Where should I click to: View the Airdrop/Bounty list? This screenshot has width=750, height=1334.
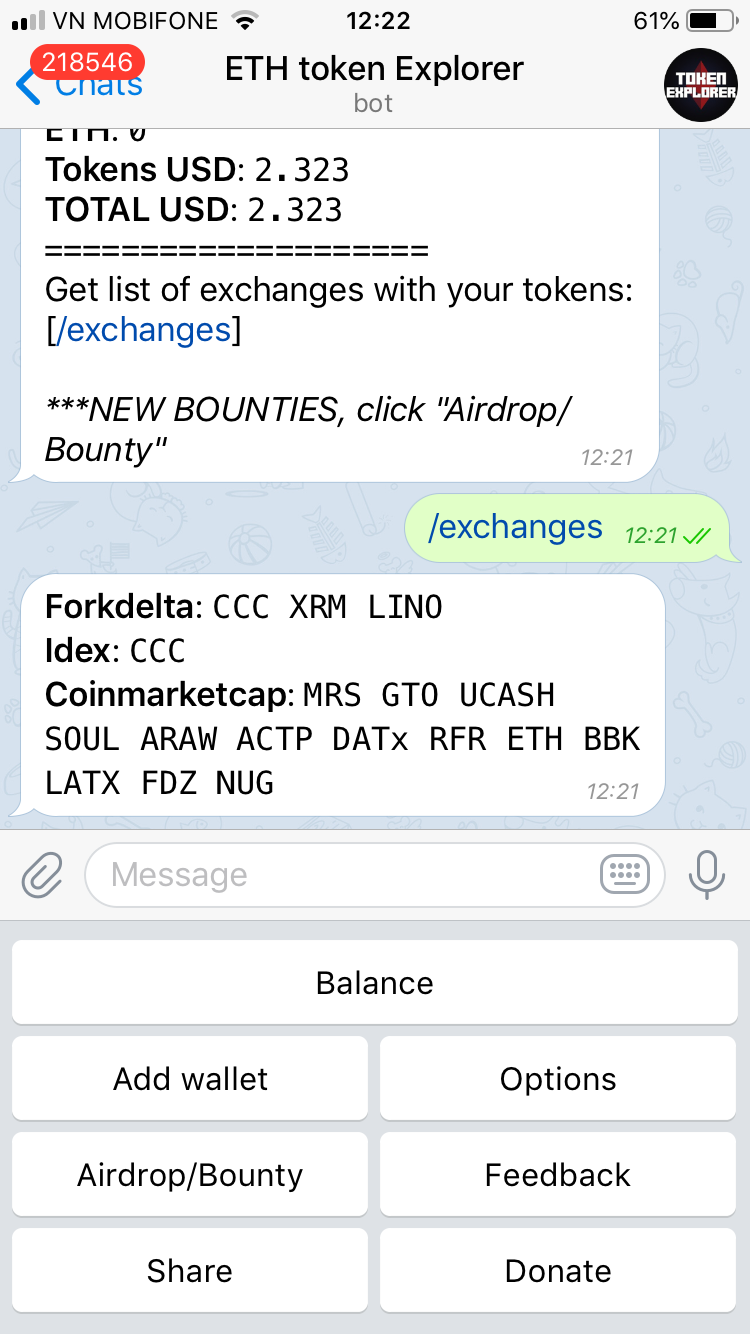(x=190, y=1175)
